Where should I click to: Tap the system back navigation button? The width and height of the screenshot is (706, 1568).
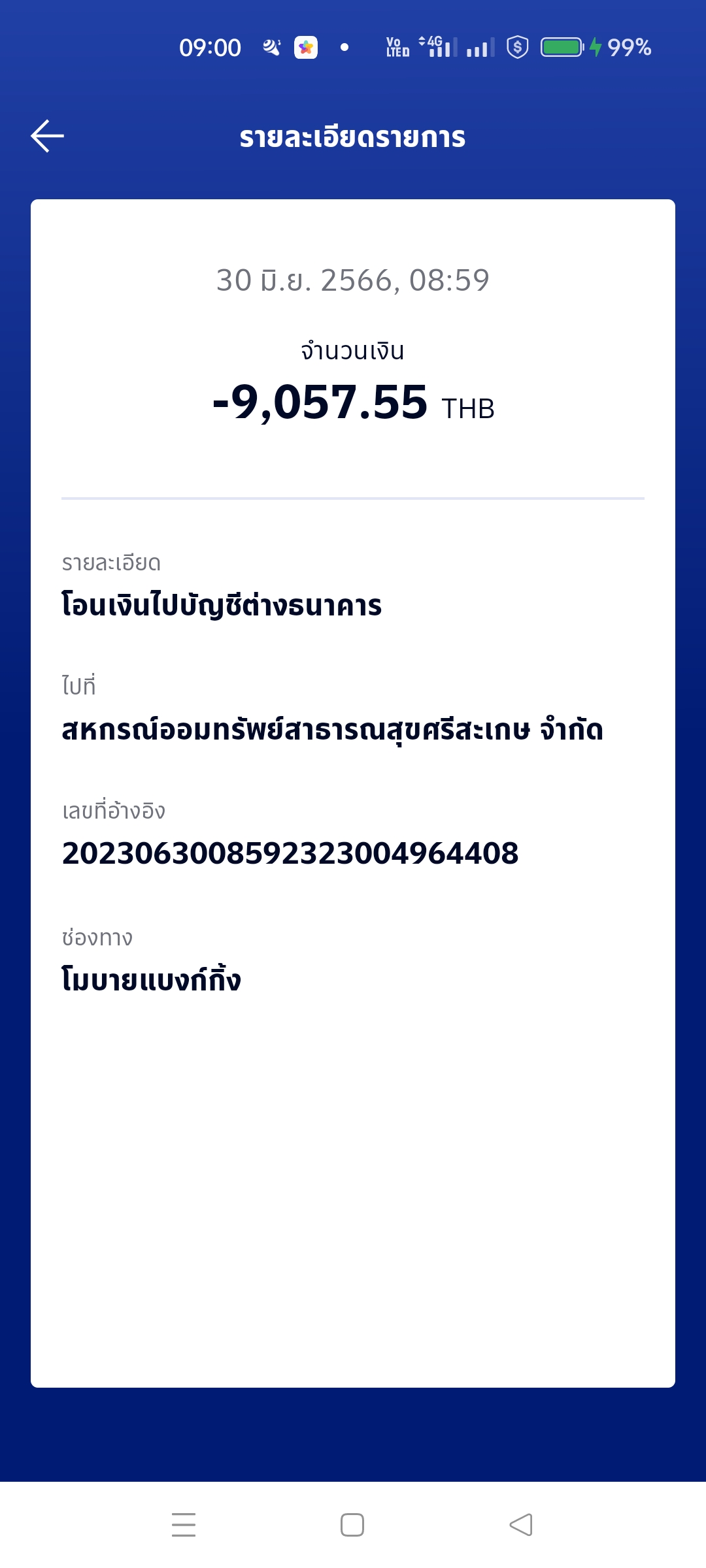[x=521, y=1525]
